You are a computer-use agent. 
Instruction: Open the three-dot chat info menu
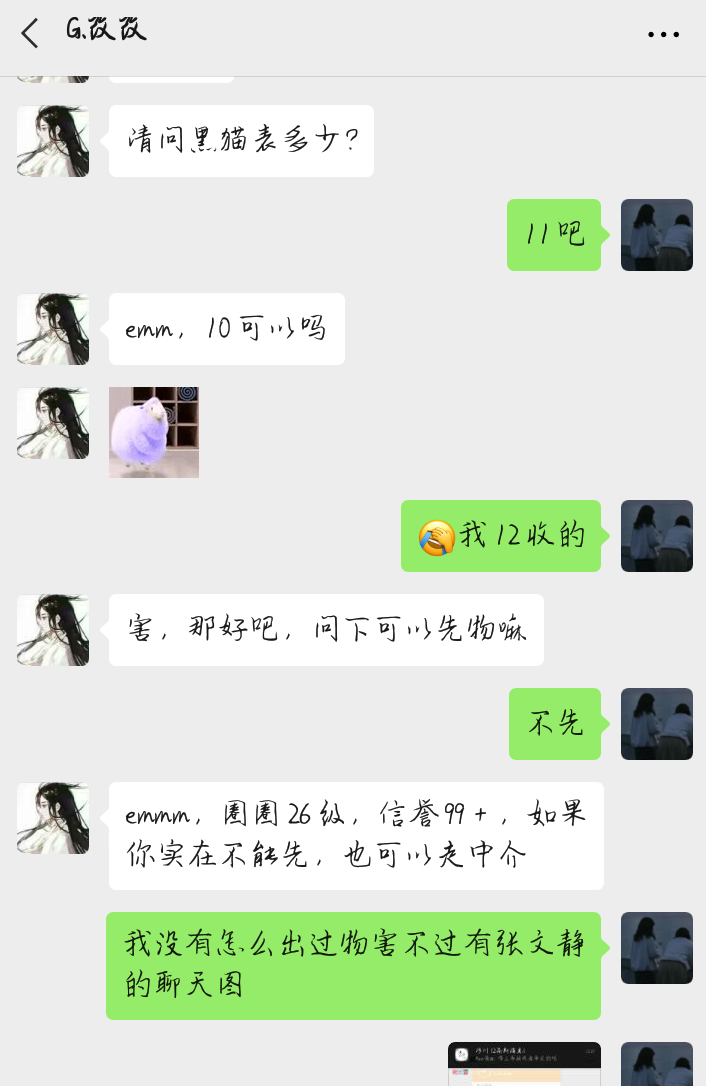(x=663, y=35)
